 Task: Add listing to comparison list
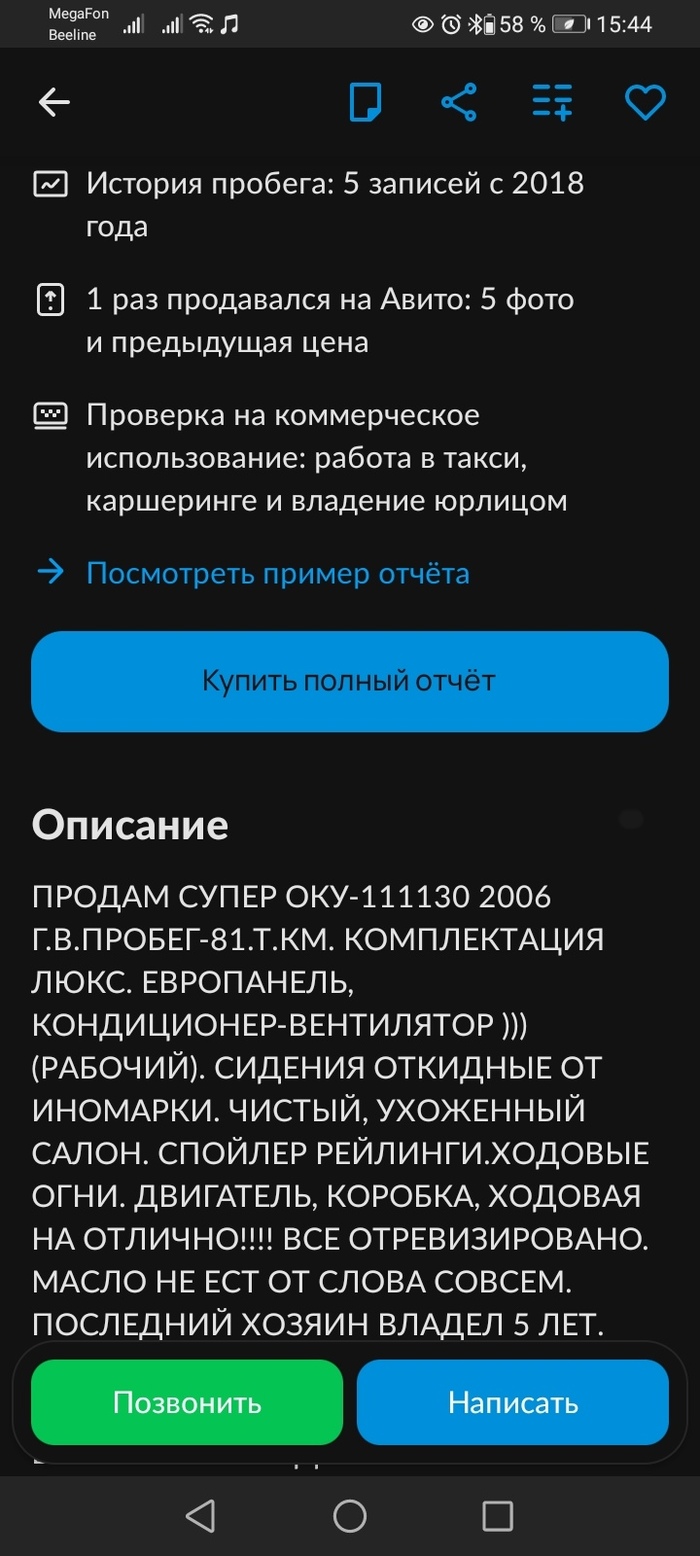(552, 102)
